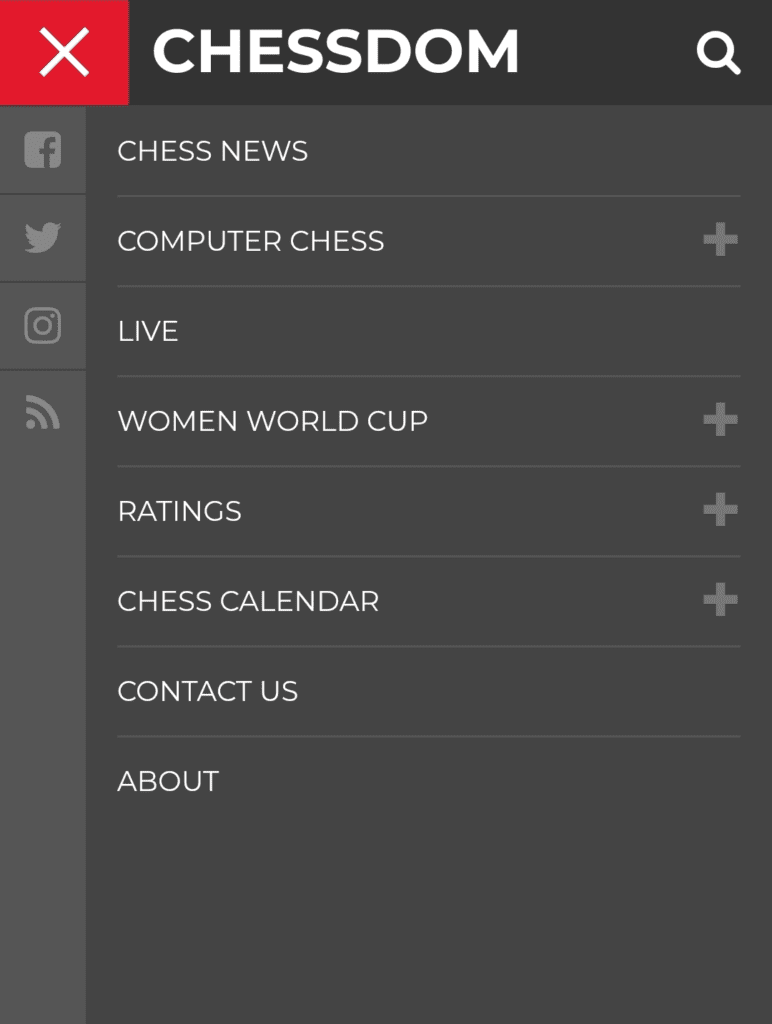The width and height of the screenshot is (772, 1024).
Task: Close the navigation menu
Action: [x=64, y=52]
